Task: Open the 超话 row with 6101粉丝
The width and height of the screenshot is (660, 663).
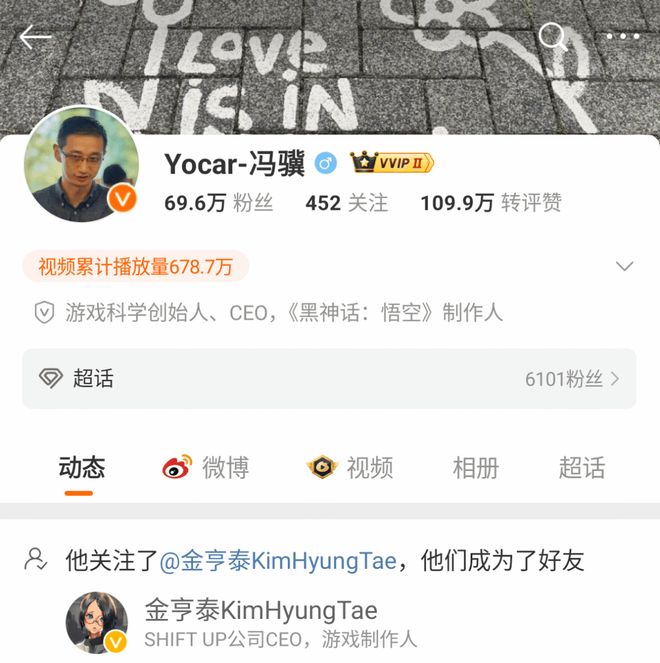Action: [329, 379]
